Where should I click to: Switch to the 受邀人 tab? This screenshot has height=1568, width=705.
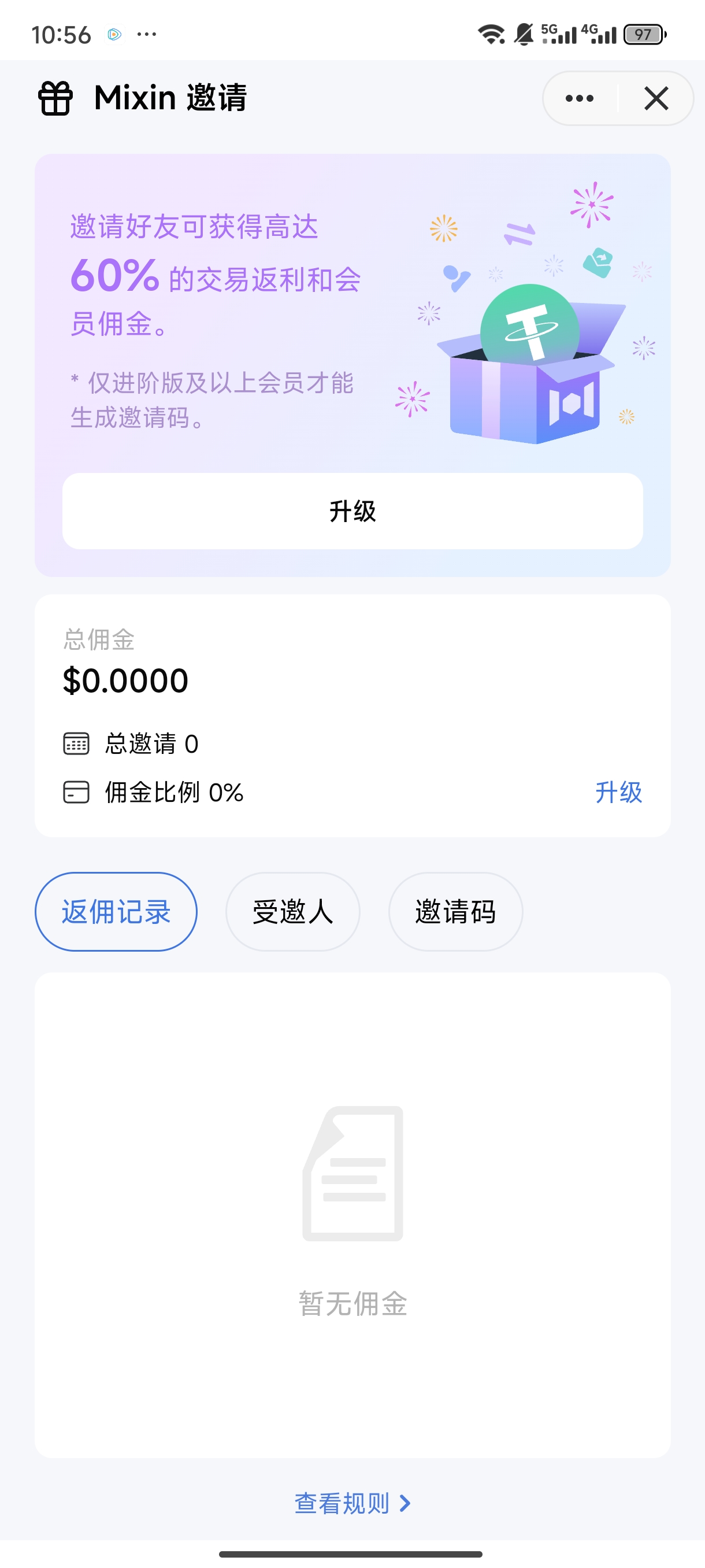[x=292, y=912]
